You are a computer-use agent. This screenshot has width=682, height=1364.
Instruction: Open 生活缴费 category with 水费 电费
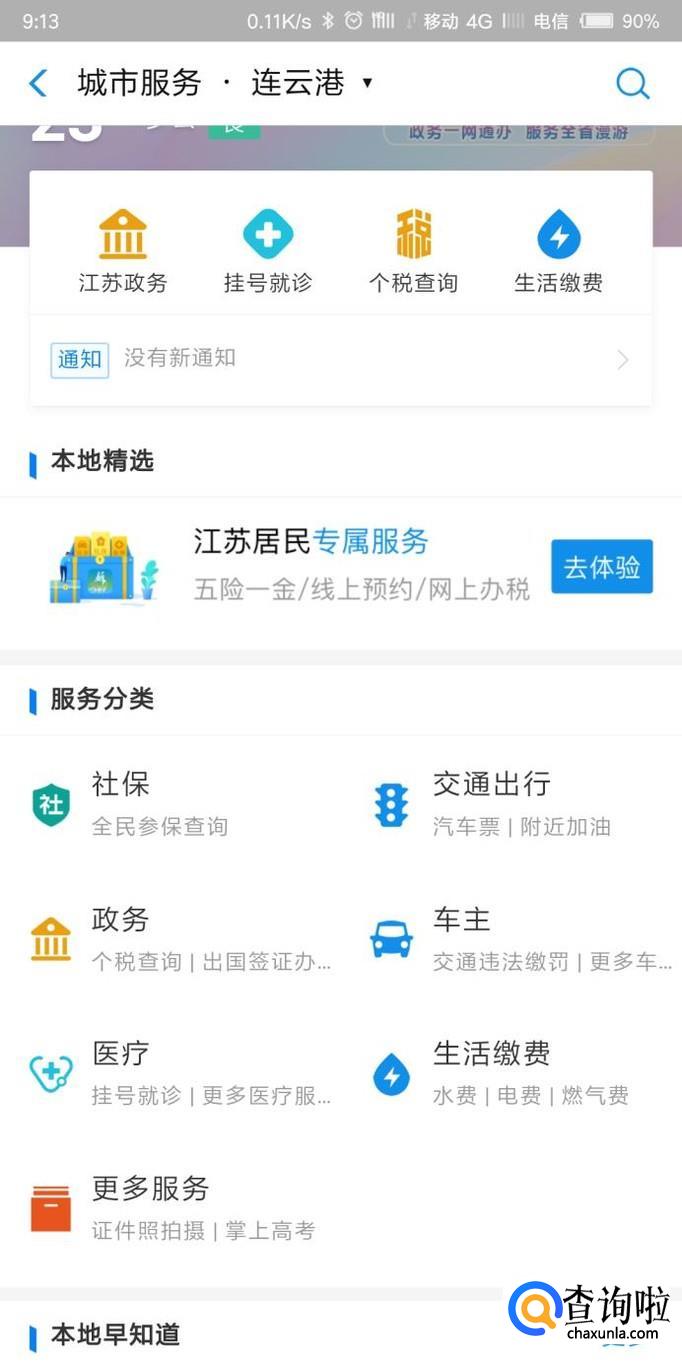pyautogui.click(x=500, y=1074)
